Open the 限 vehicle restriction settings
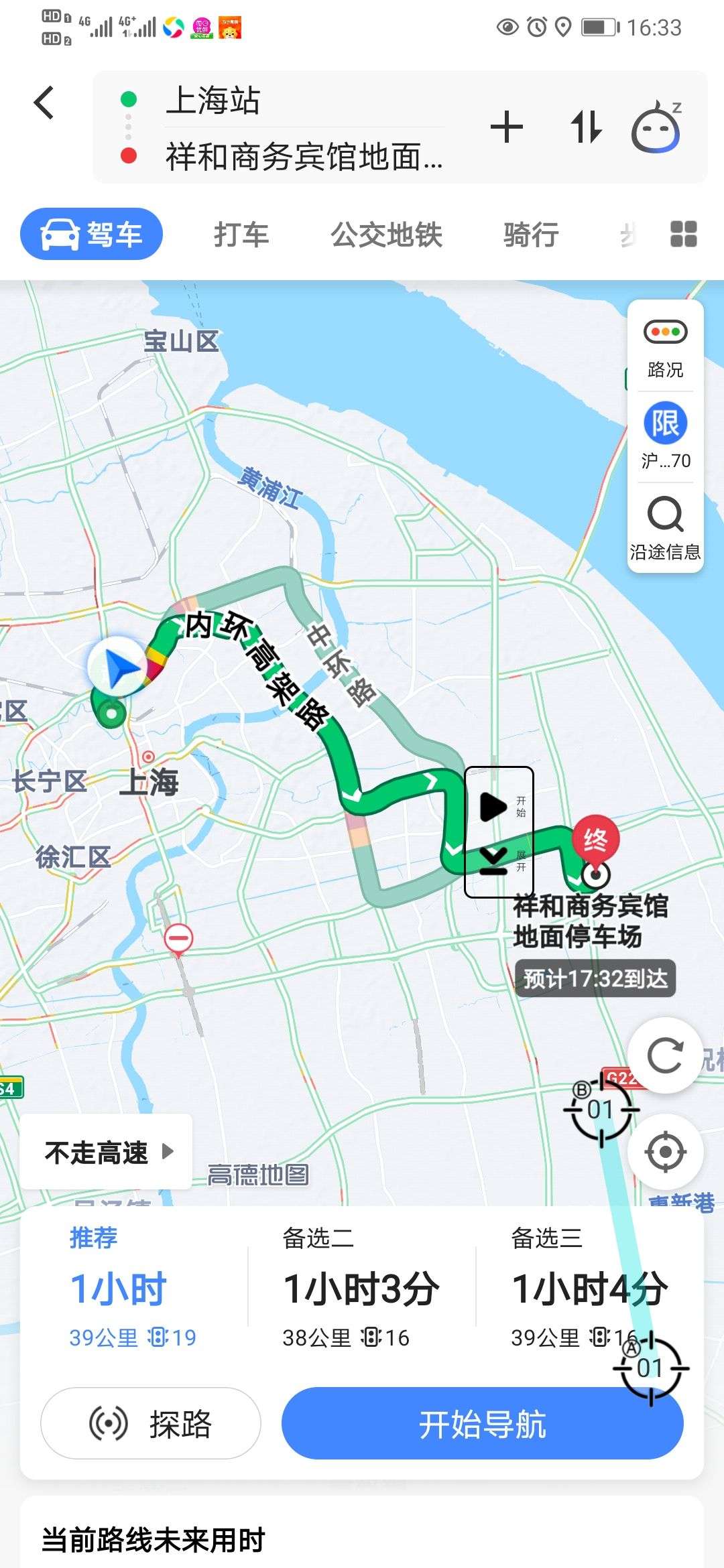The width and height of the screenshot is (724, 1568). point(665,436)
